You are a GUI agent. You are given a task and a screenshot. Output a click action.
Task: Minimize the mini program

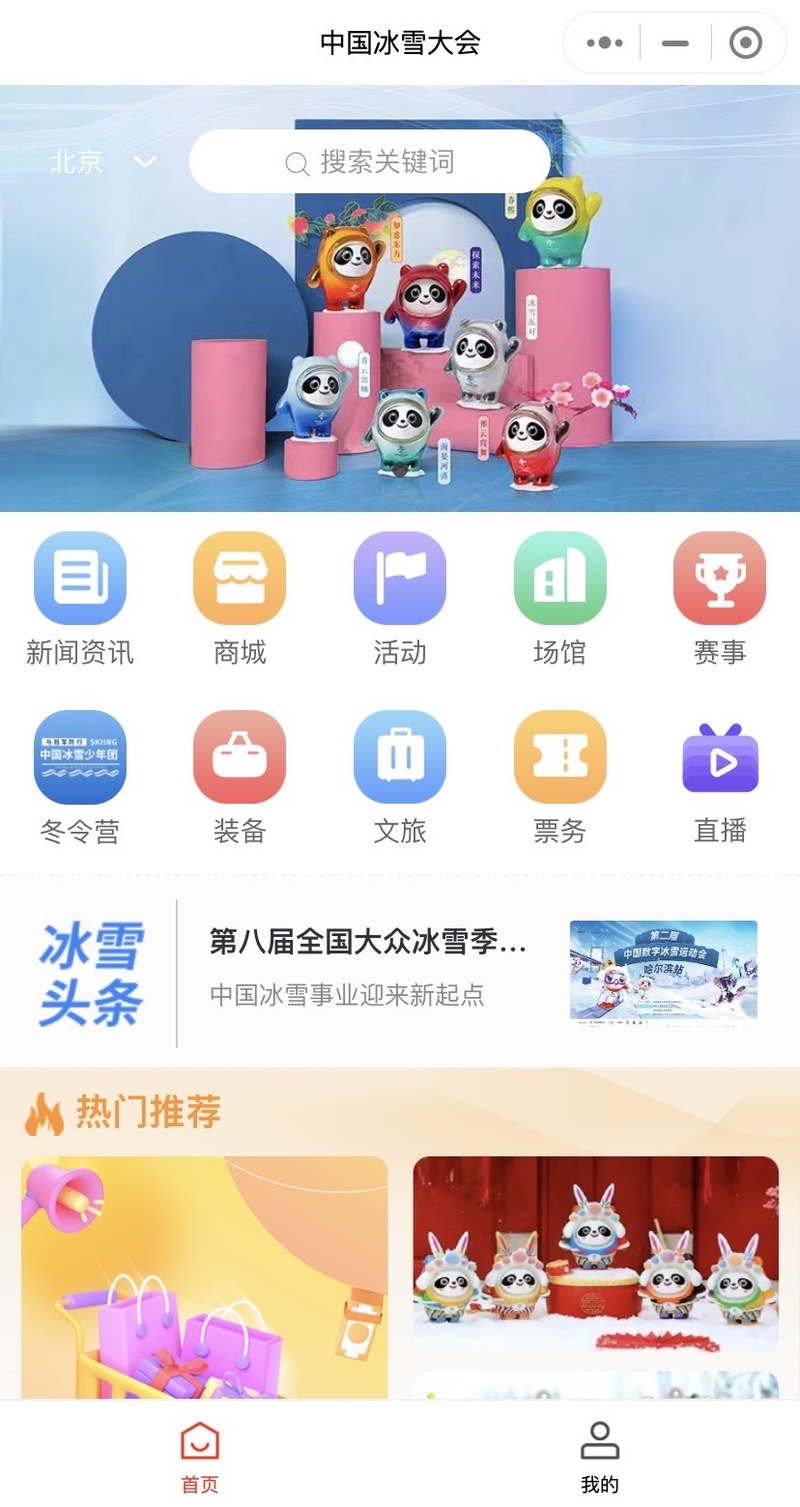click(x=676, y=43)
